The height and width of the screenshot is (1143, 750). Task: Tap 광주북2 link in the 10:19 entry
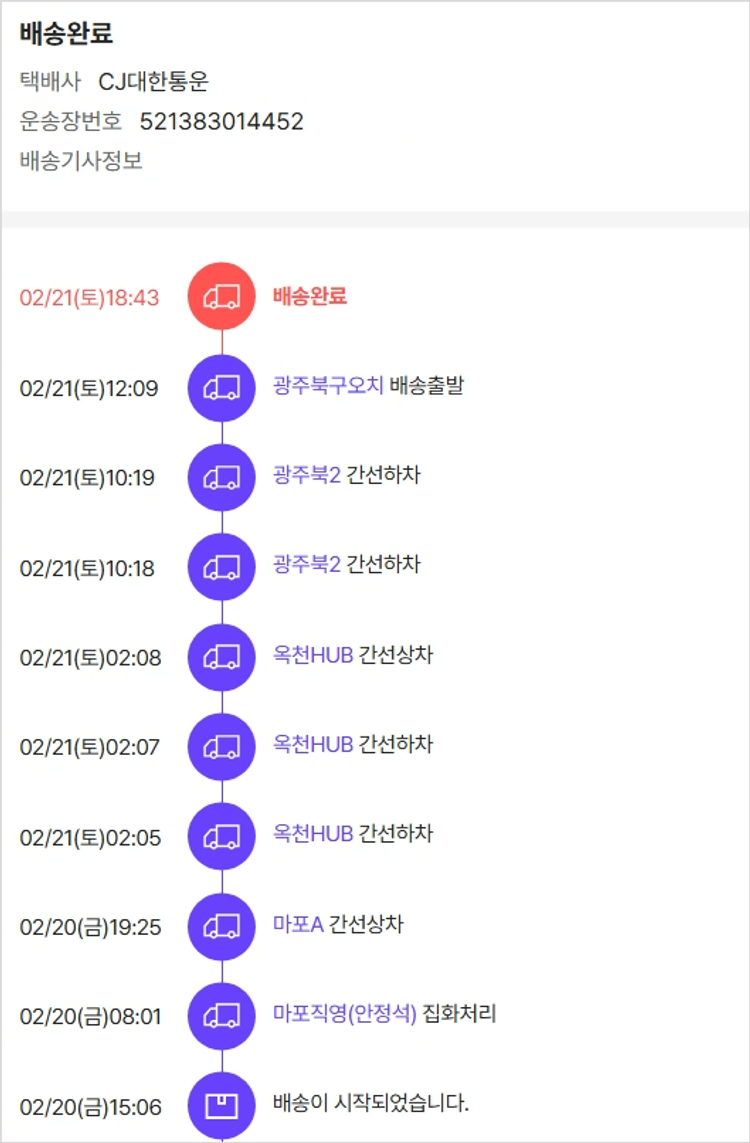tap(307, 475)
